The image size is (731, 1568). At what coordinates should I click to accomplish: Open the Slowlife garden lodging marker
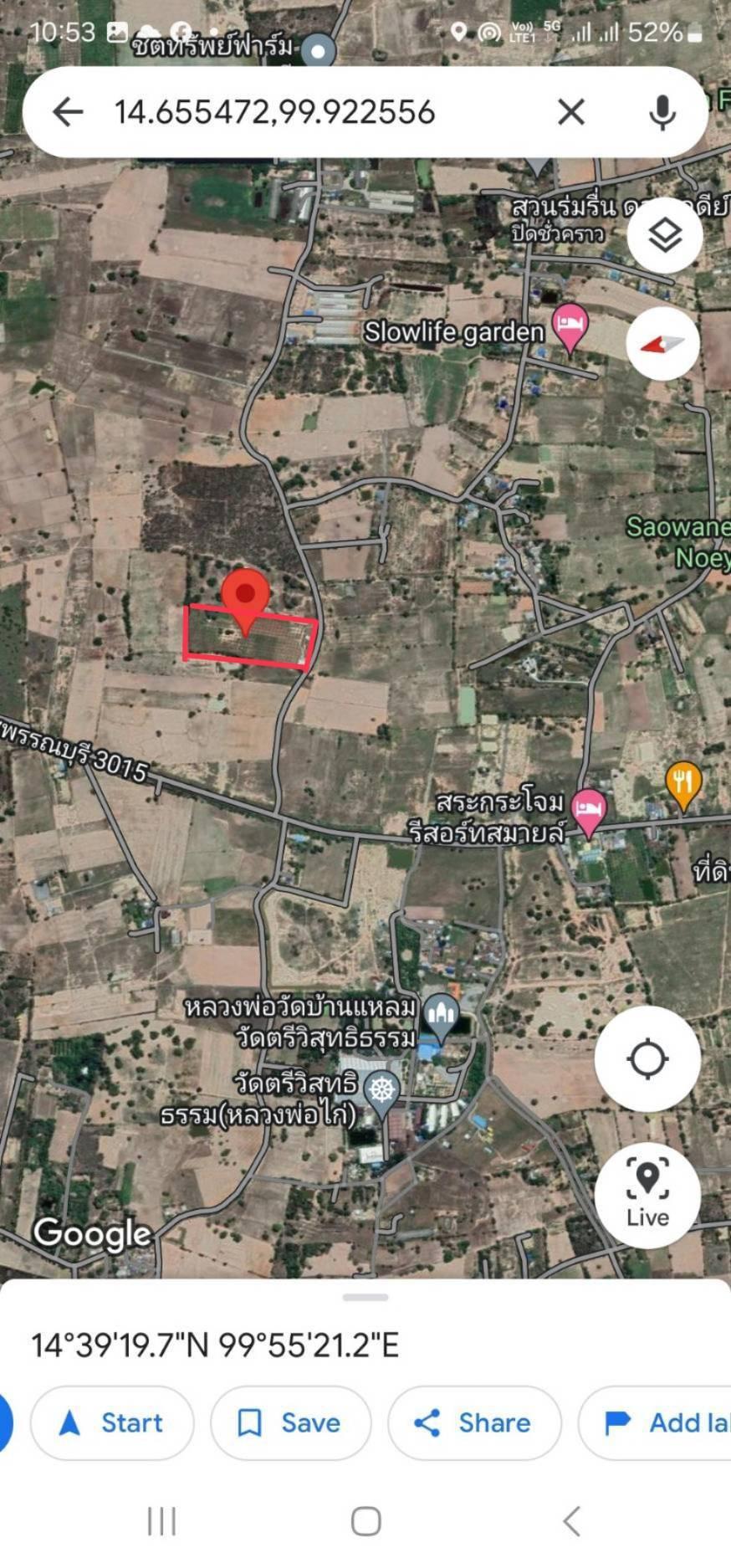pyautogui.click(x=570, y=327)
